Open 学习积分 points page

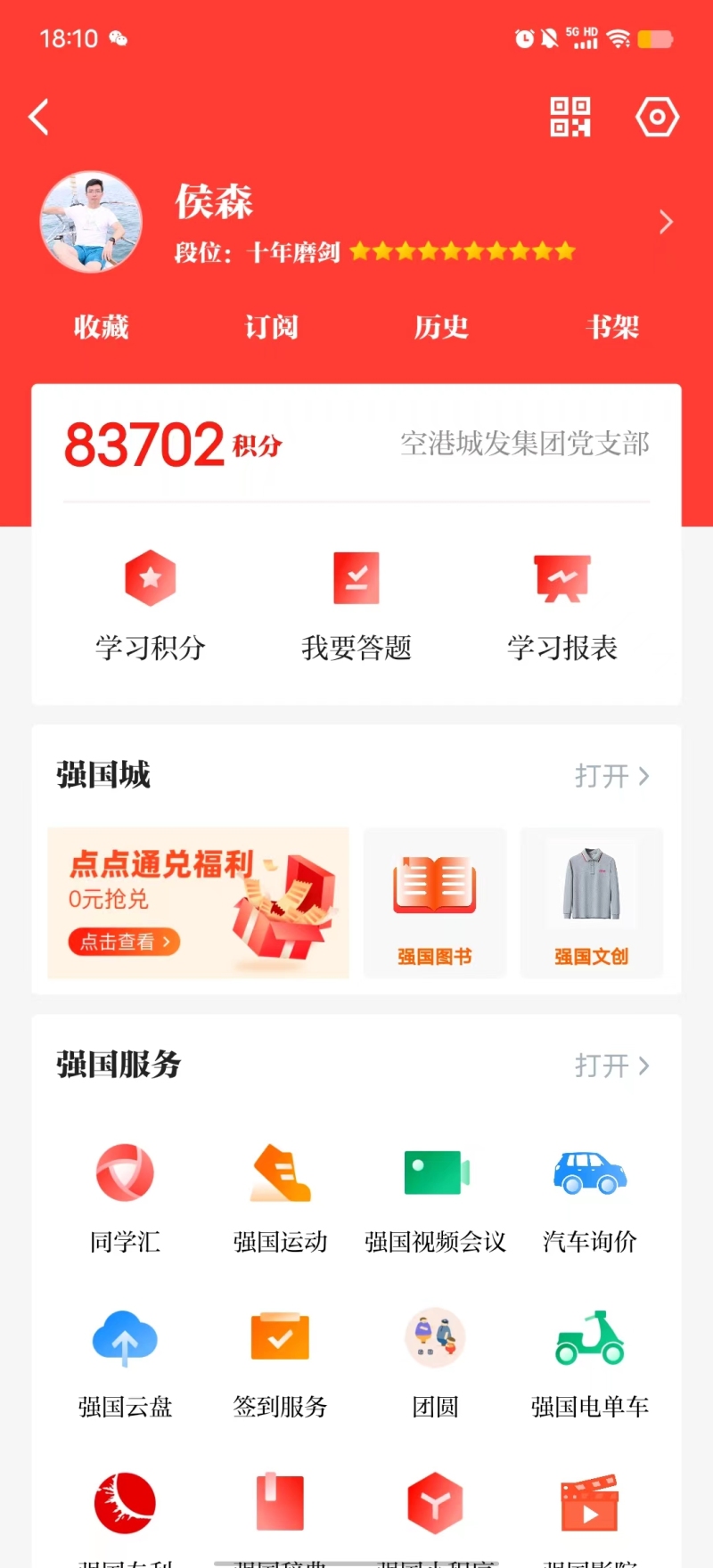[x=151, y=606]
